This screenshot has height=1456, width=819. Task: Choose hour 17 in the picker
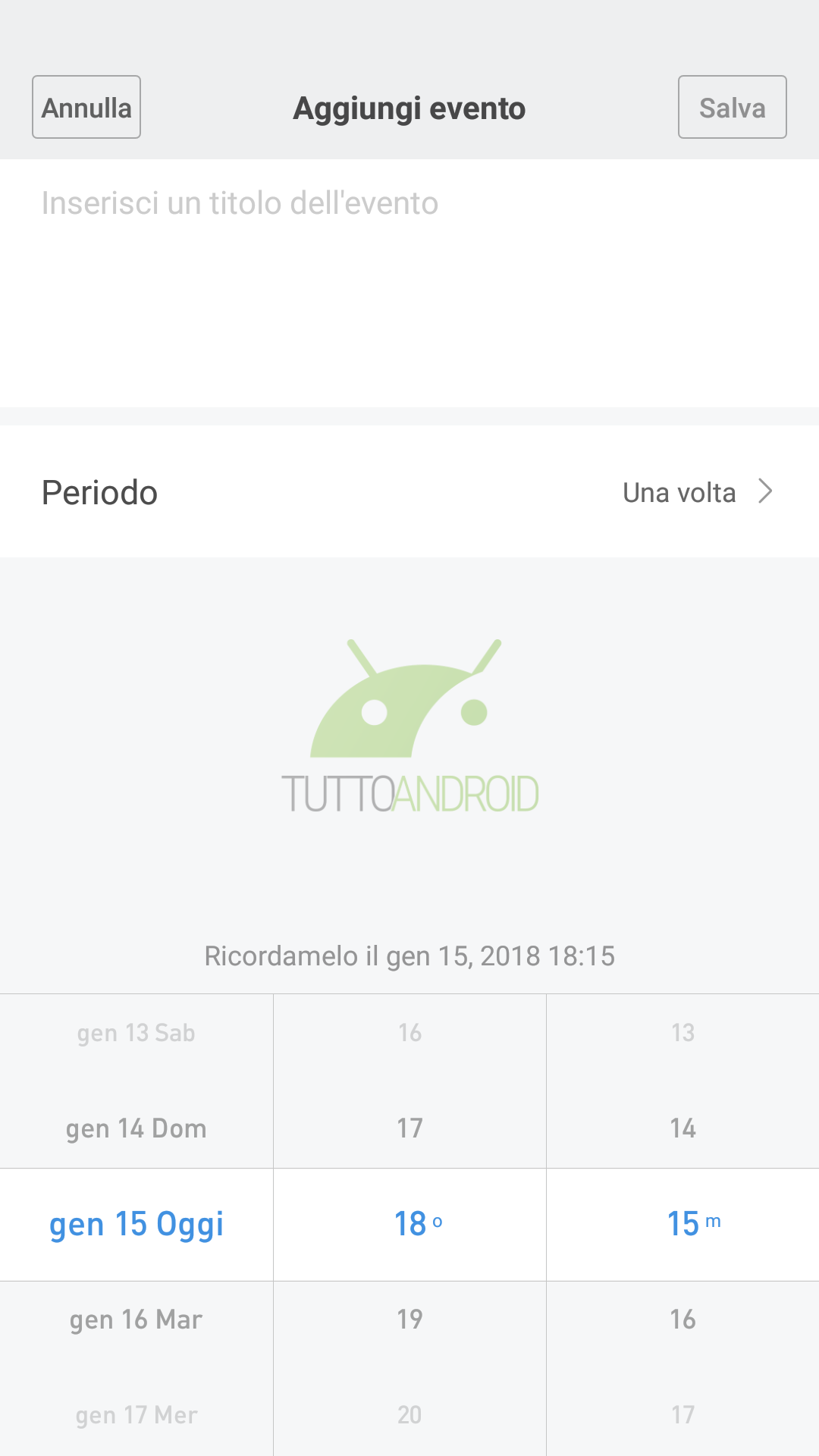tap(409, 1128)
